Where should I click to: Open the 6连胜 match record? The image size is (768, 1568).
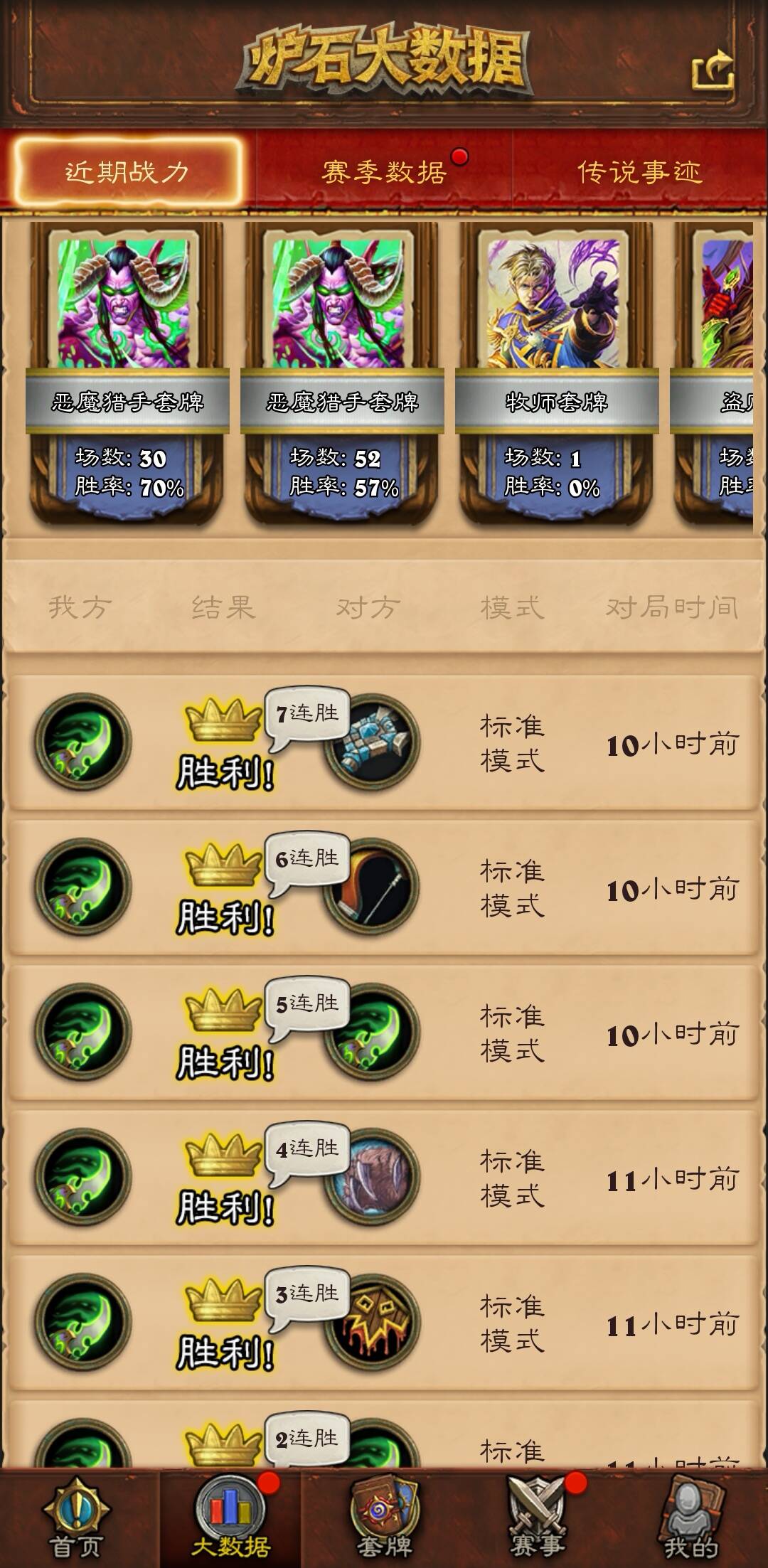[x=384, y=887]
